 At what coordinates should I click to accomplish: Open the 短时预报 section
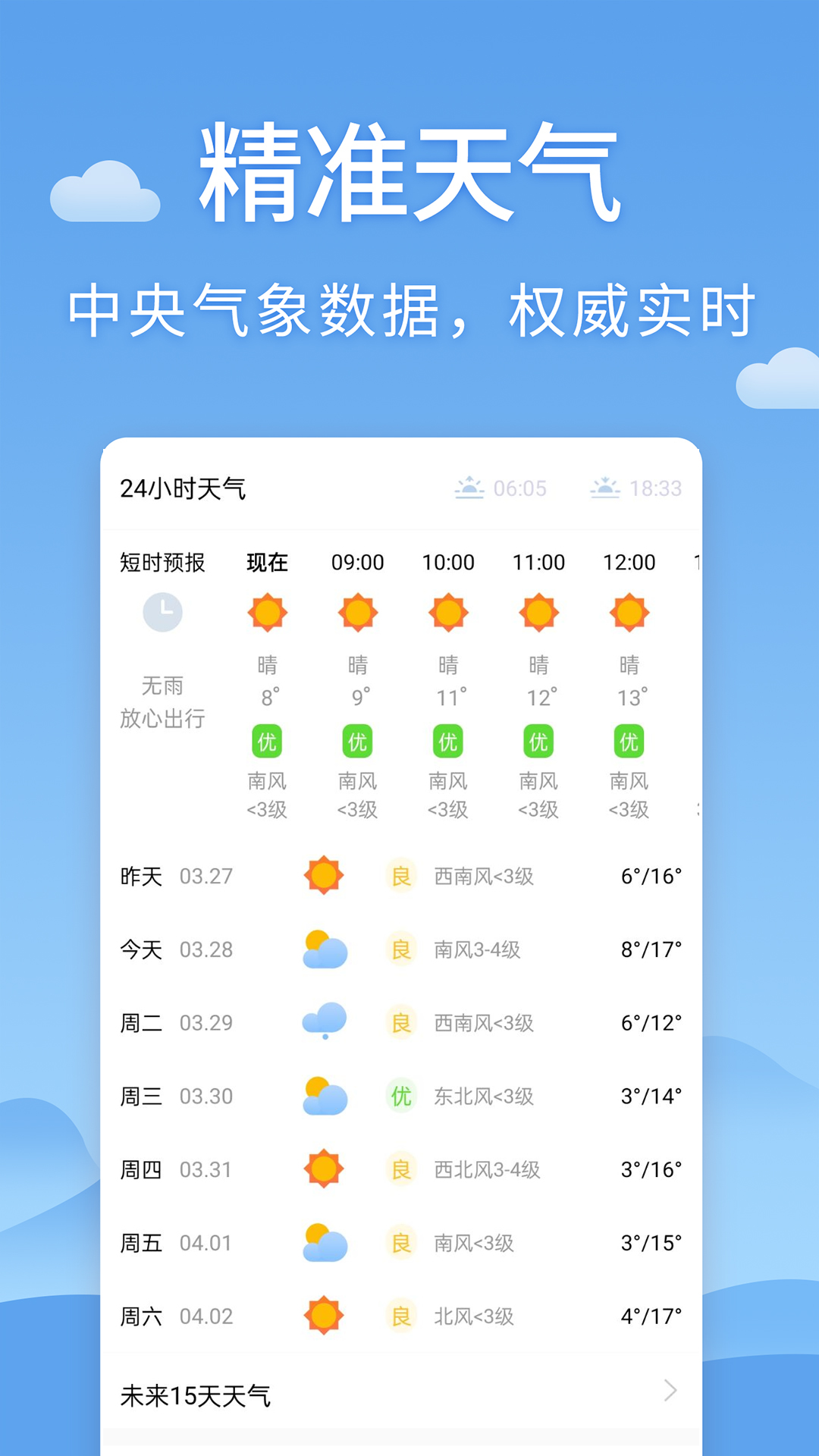(162, 563)
